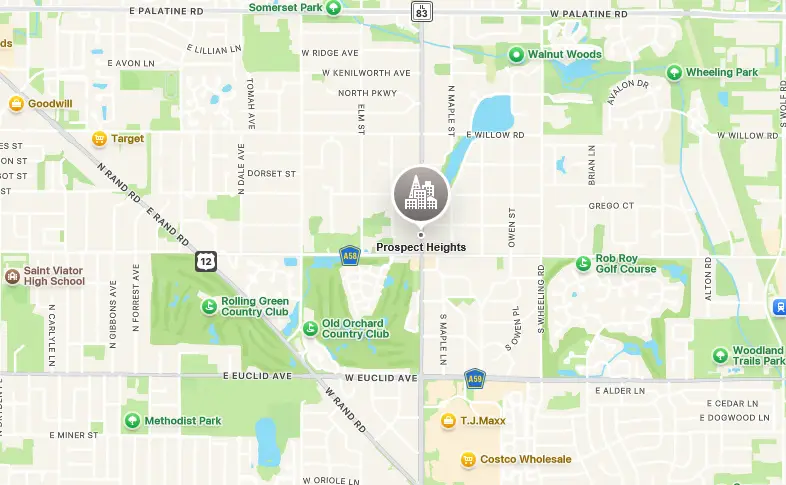Select the Methodist Park marker
The height and width of the screenshot is (485, 786).
[132, 421]
